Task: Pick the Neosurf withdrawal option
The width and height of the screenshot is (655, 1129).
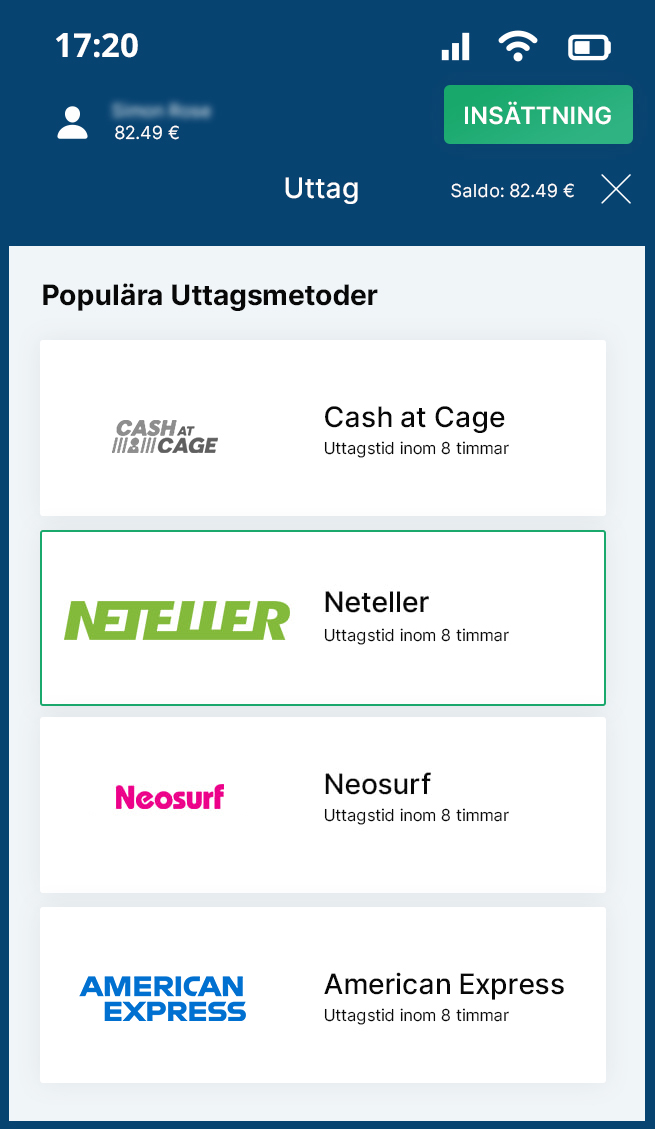Action: [322, 805]
